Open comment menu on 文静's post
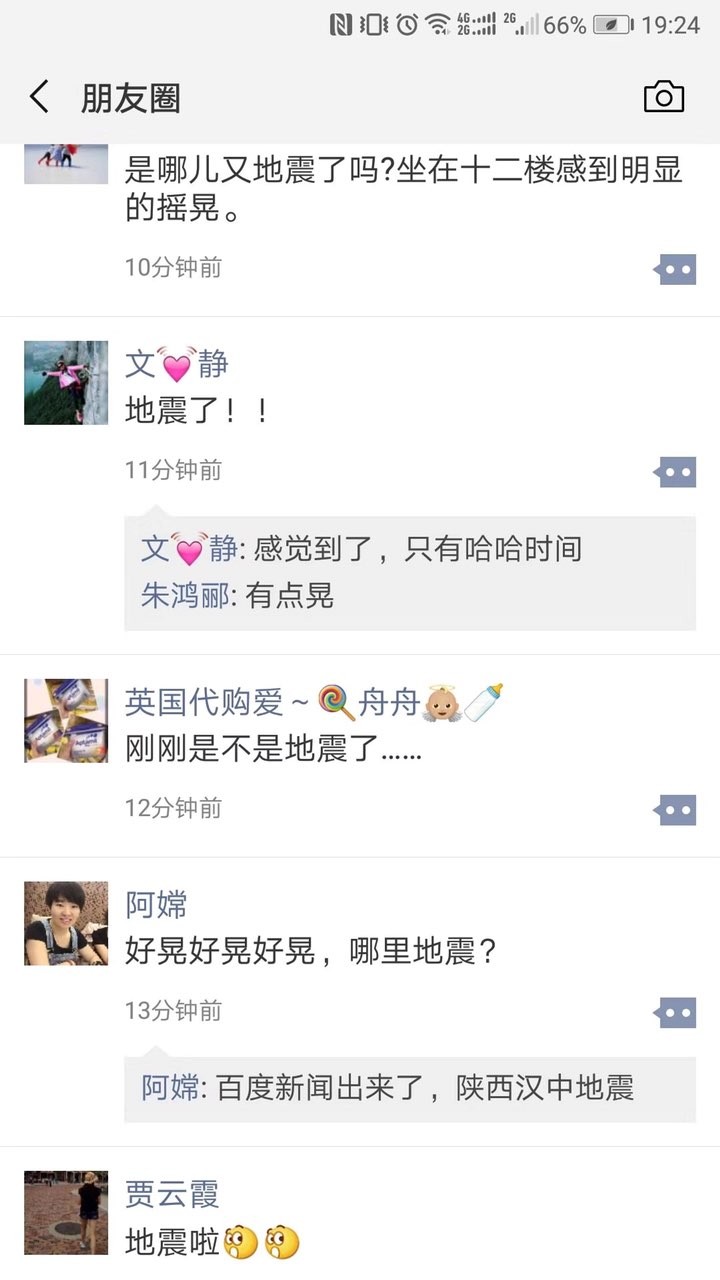The height and width of the screenshot is (1280, 720). coord(676,472)
